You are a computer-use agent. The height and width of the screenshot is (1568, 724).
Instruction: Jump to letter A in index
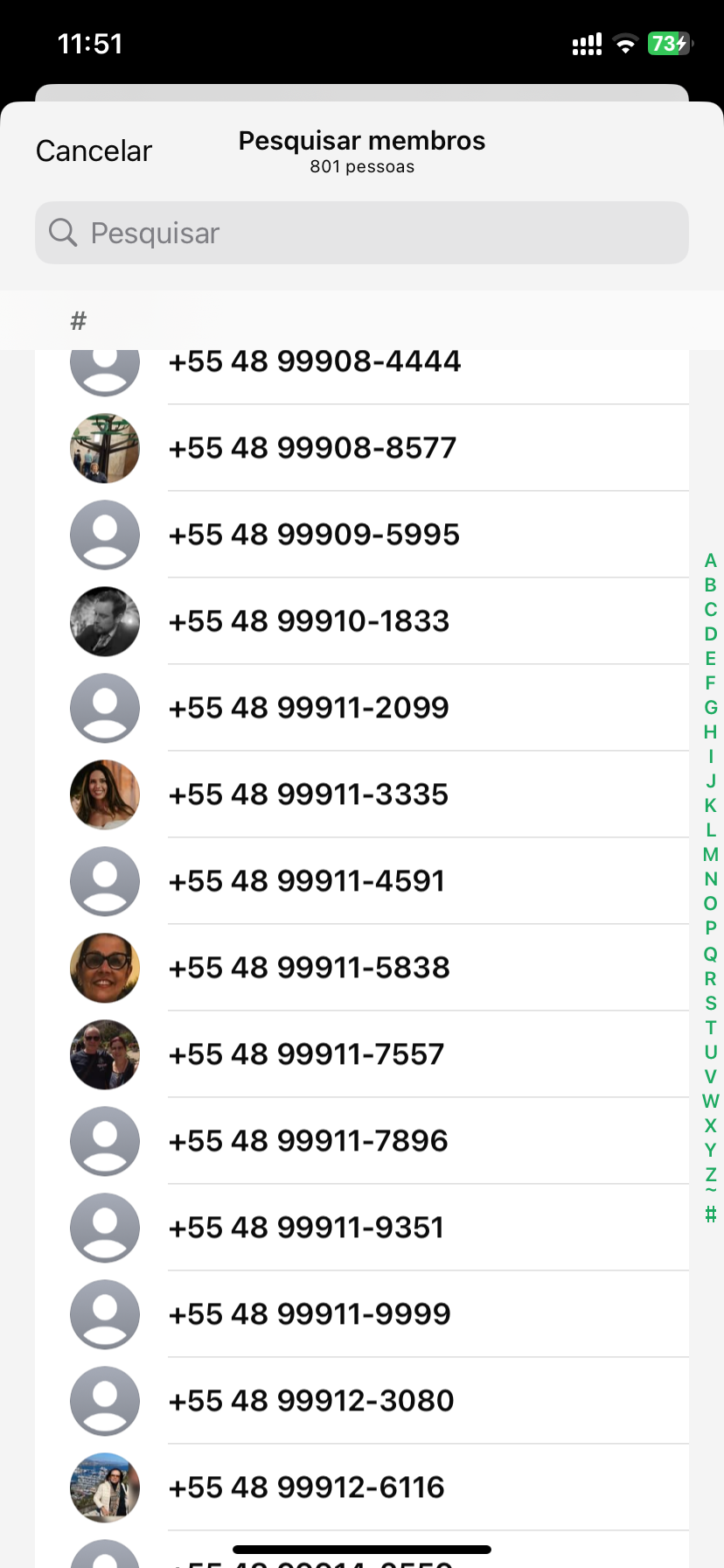710,561
